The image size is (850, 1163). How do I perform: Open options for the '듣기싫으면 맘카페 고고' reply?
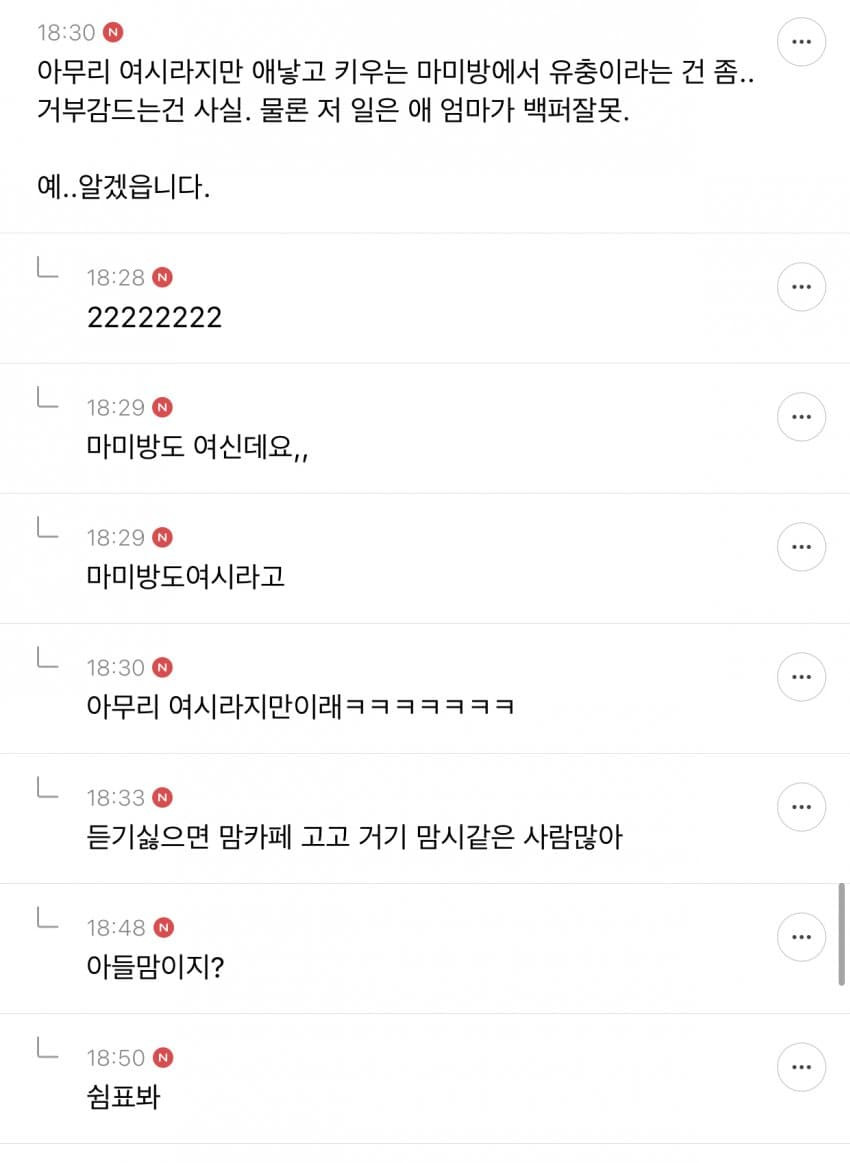tap(801, 807)
